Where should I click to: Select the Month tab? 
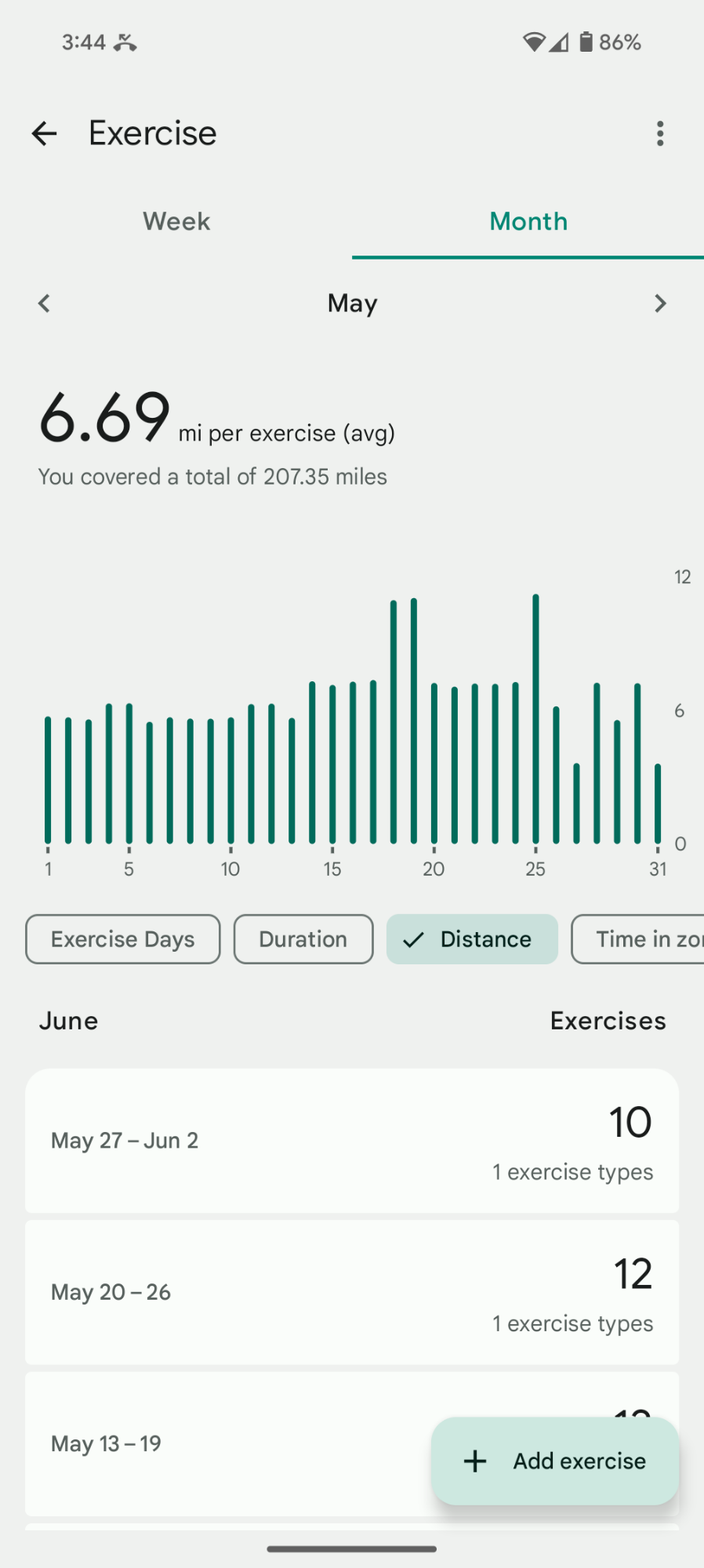pyautogui.click(x=528, y=222)
